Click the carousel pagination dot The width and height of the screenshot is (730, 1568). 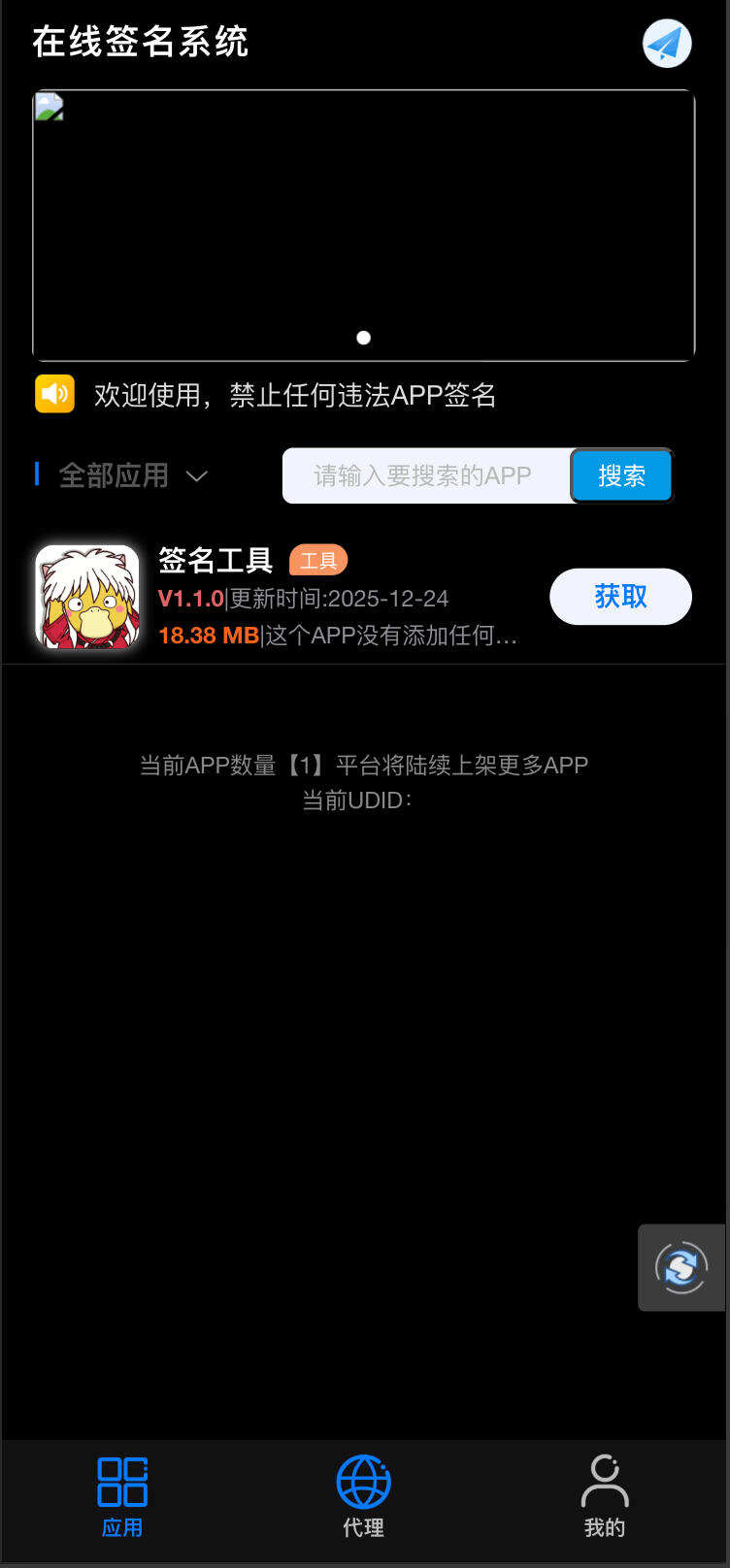pos(363,338)
